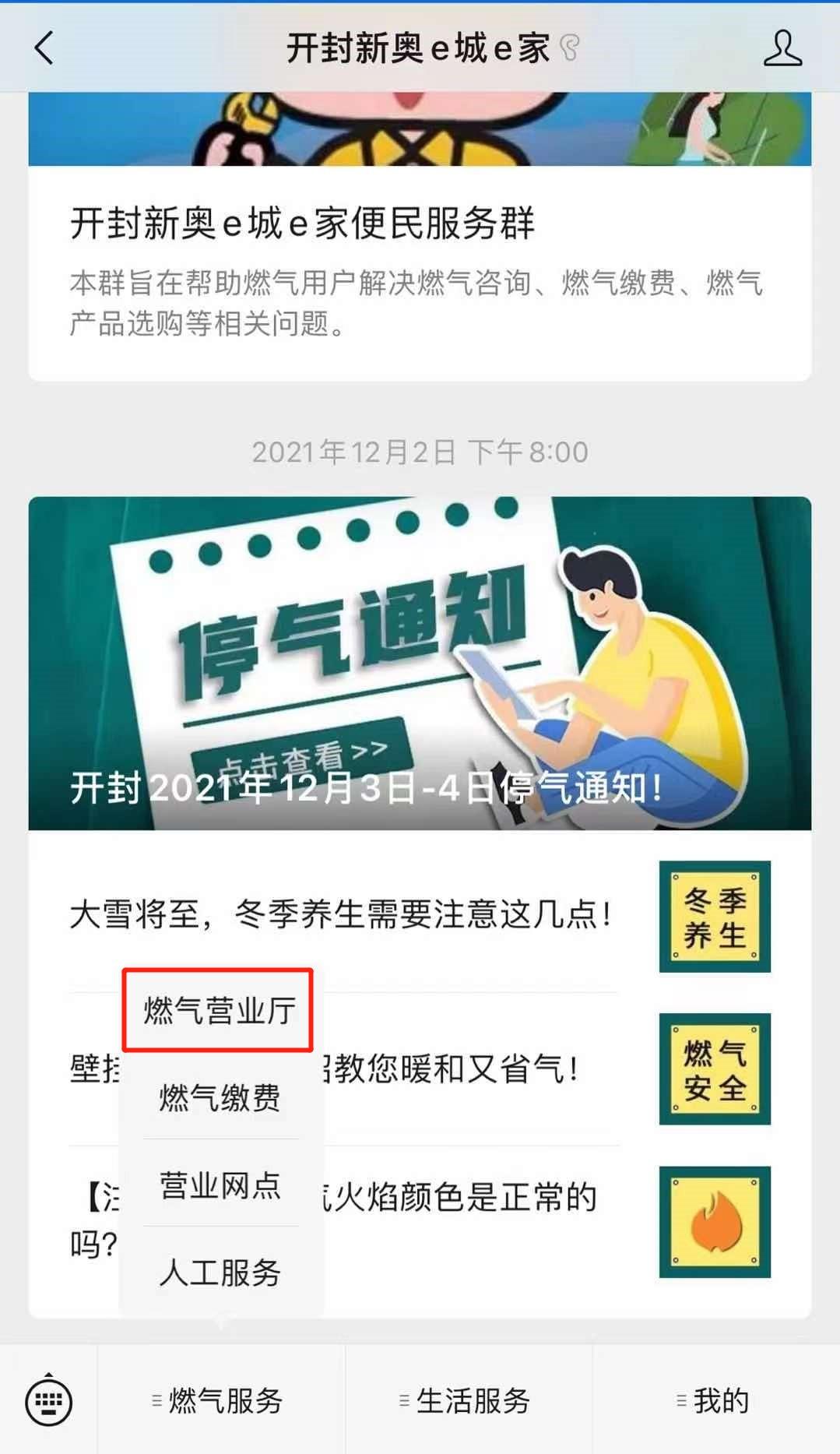The height and width of the screenshot is (1454, 840).
Task: Open the 生活服务 bottom menu
Action: (x=468, y=1400)
